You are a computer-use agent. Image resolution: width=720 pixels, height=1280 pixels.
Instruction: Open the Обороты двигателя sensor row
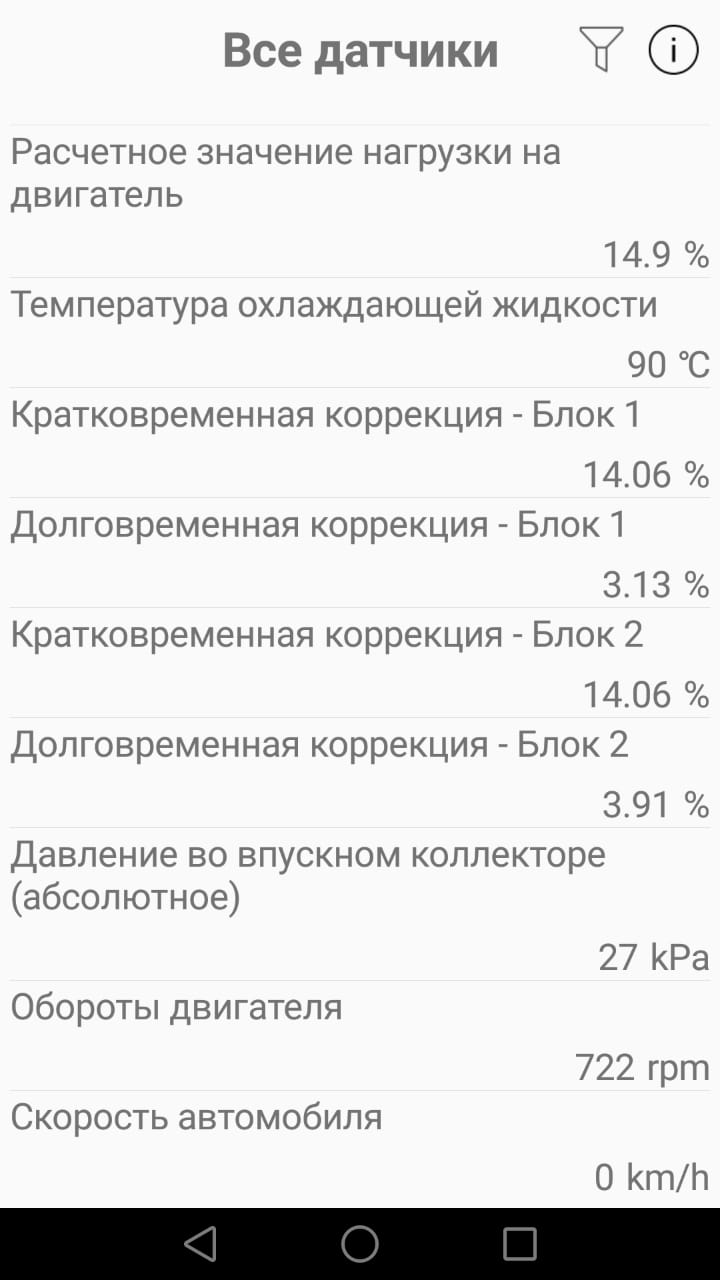(x=360, y=1036)
